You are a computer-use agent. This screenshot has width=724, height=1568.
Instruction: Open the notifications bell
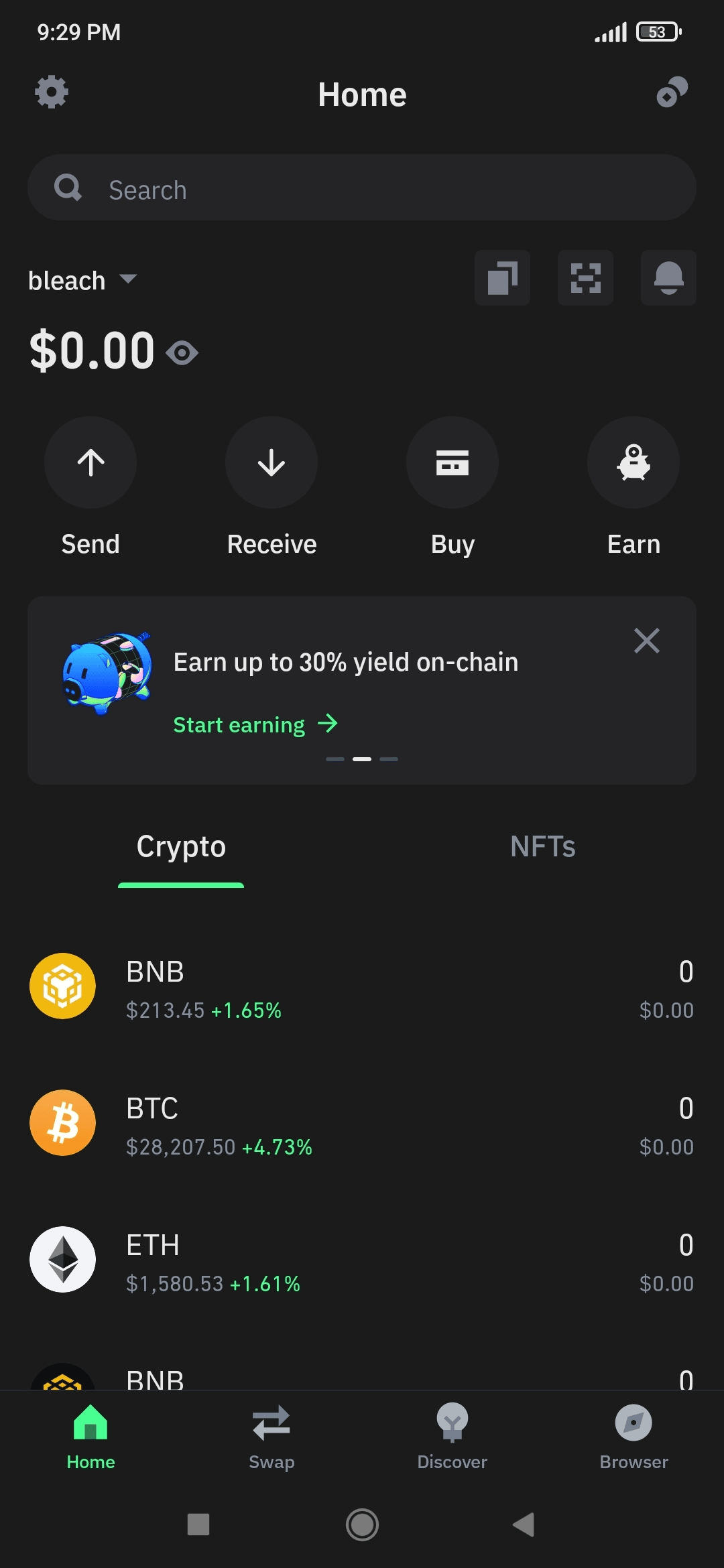pos(668,278)
